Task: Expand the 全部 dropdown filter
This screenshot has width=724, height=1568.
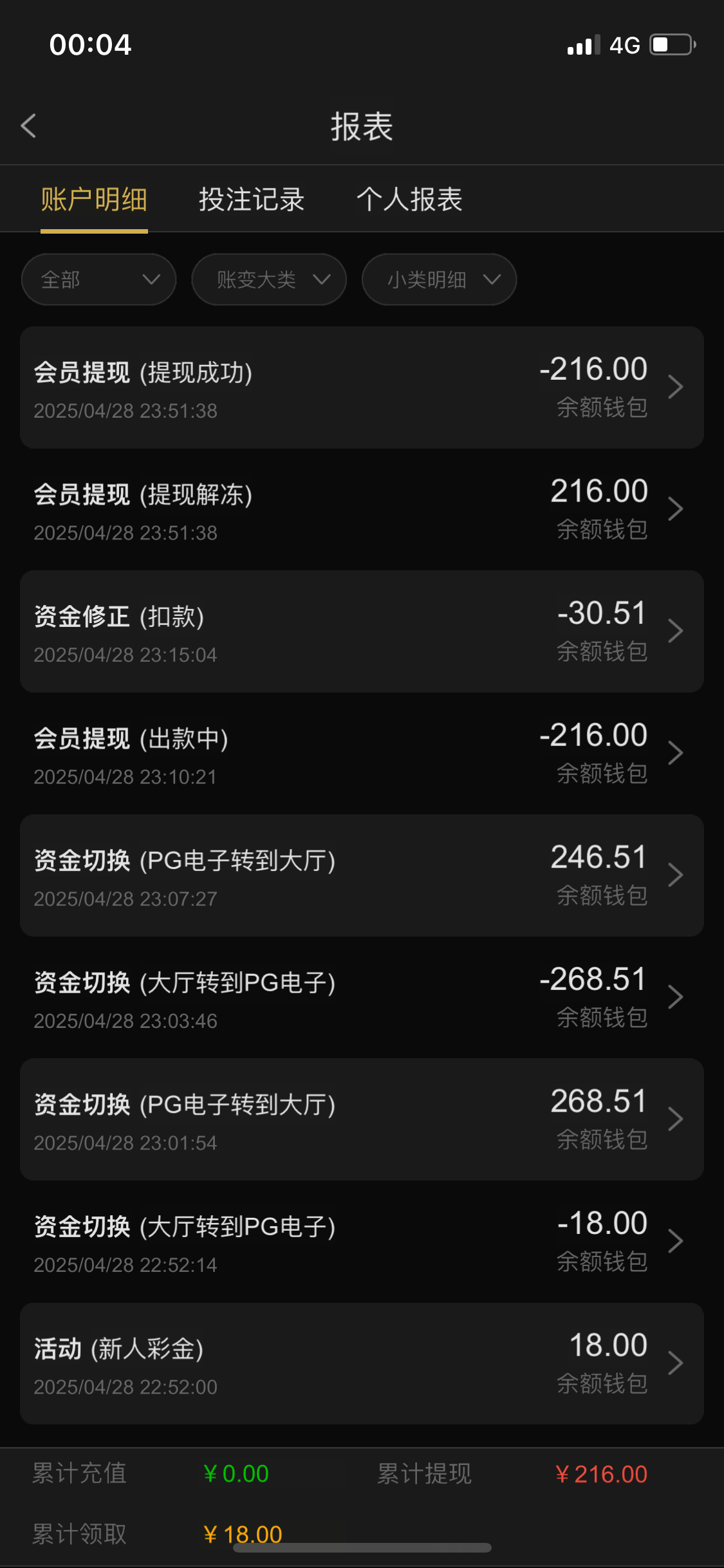Action: pyautogui.click(x=98, y=279)
